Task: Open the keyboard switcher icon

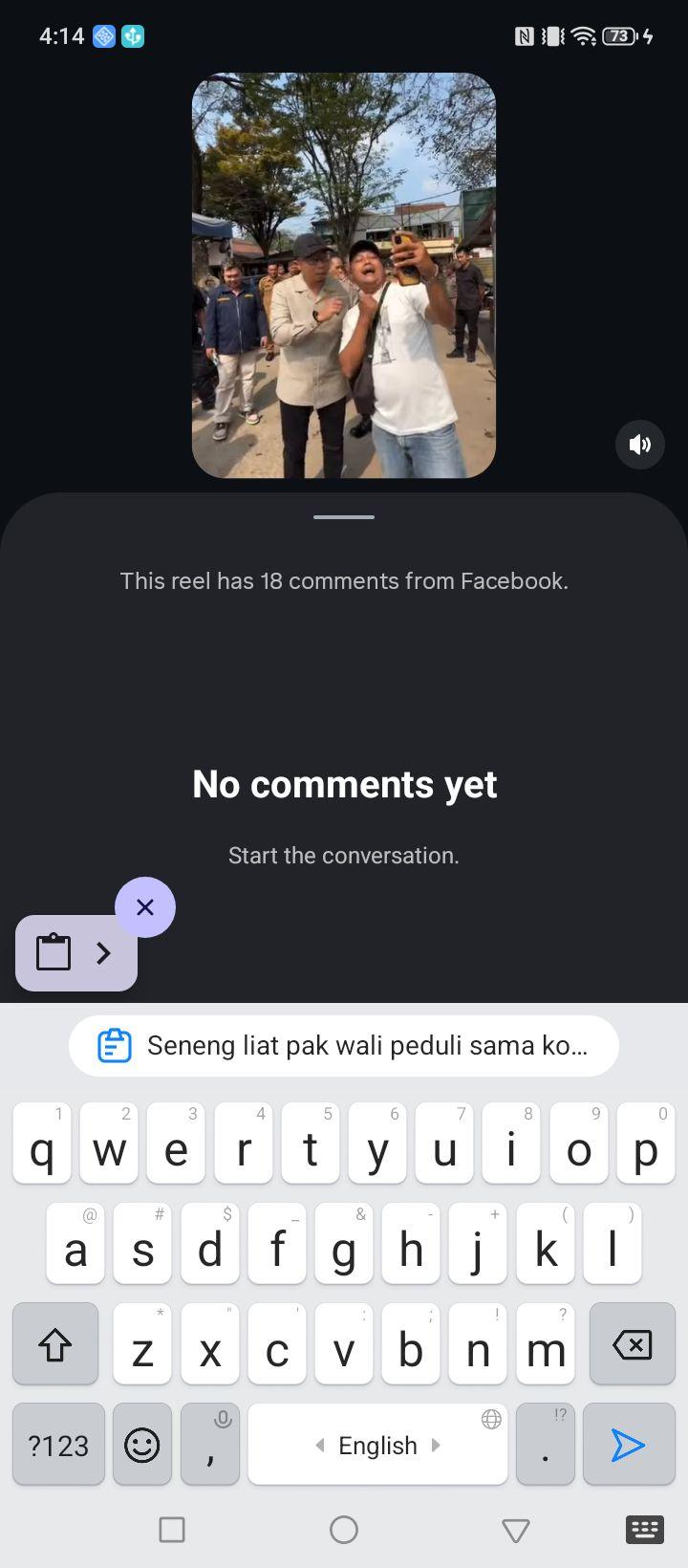Action: [645, 1530]
